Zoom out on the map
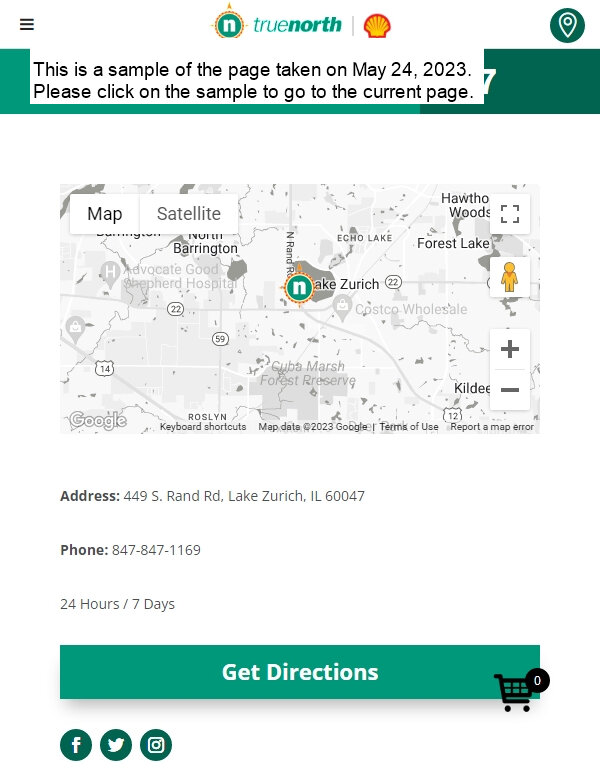The height and width of the screenshot is (768, 600). tap(510, 390)
